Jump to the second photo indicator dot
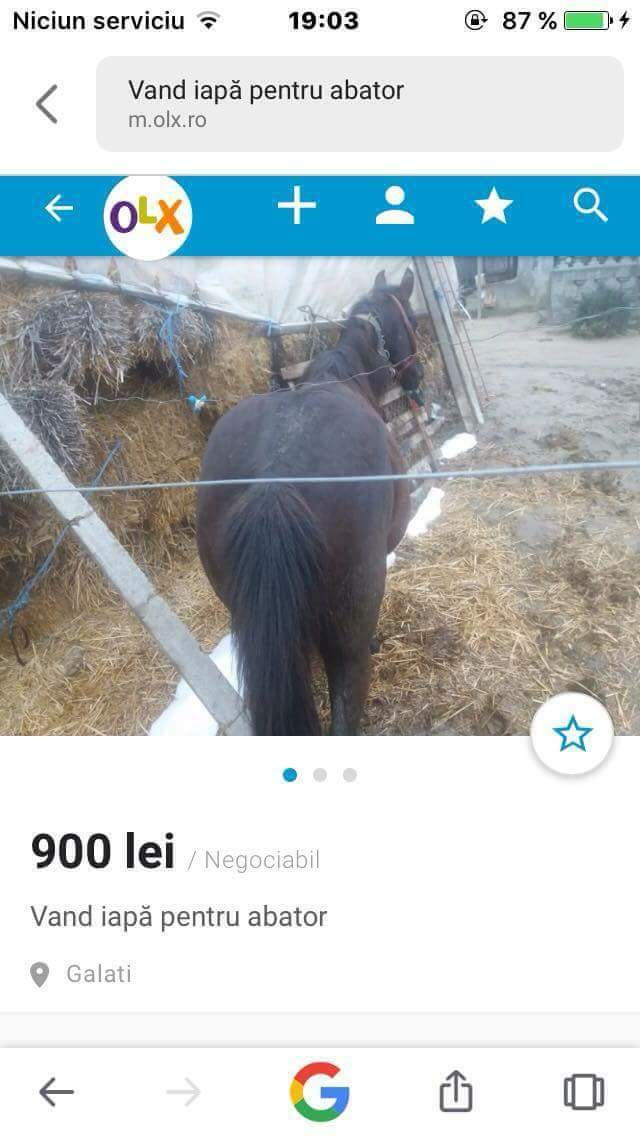The height and width of the screenshot is (1136, 640). coord(320,775)
